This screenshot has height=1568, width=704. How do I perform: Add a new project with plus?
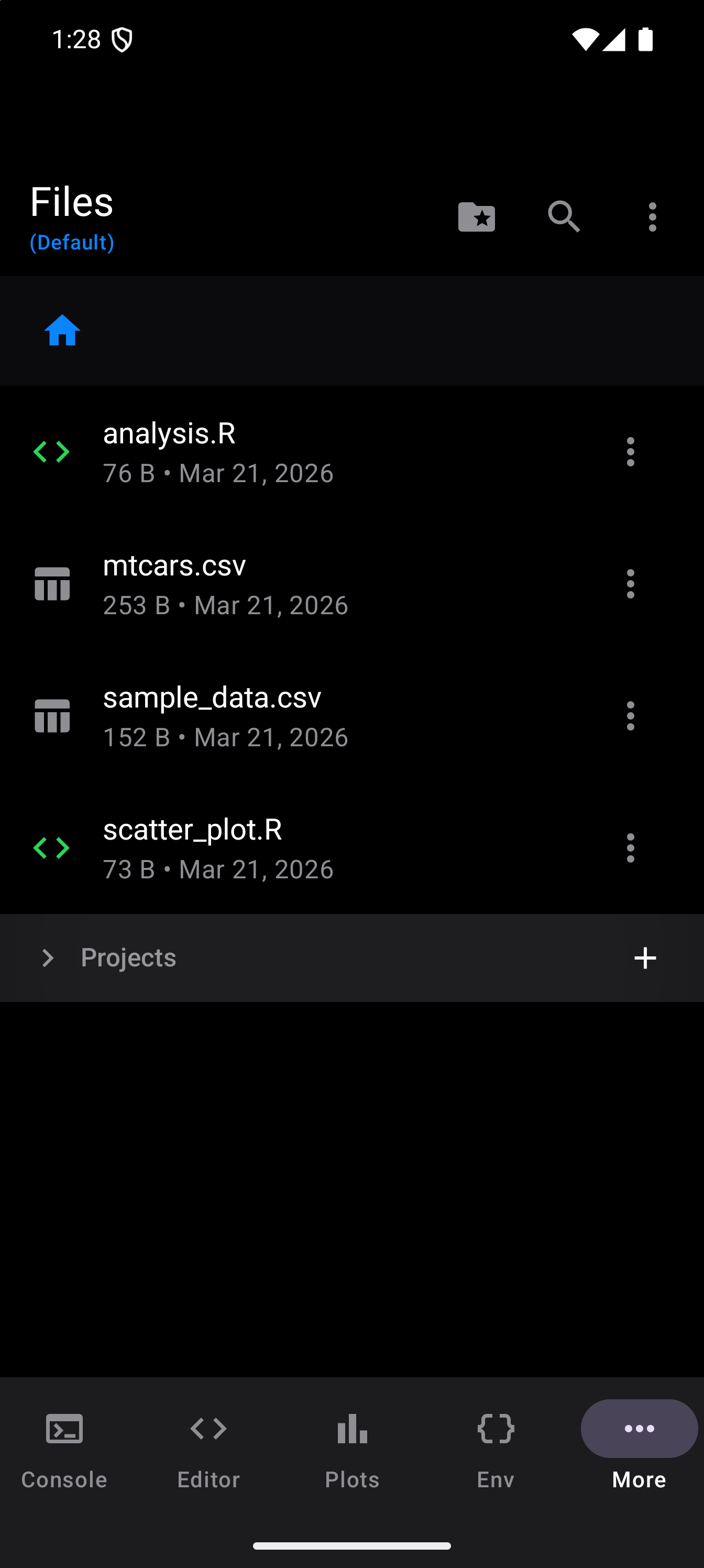(x=645, y=958)
